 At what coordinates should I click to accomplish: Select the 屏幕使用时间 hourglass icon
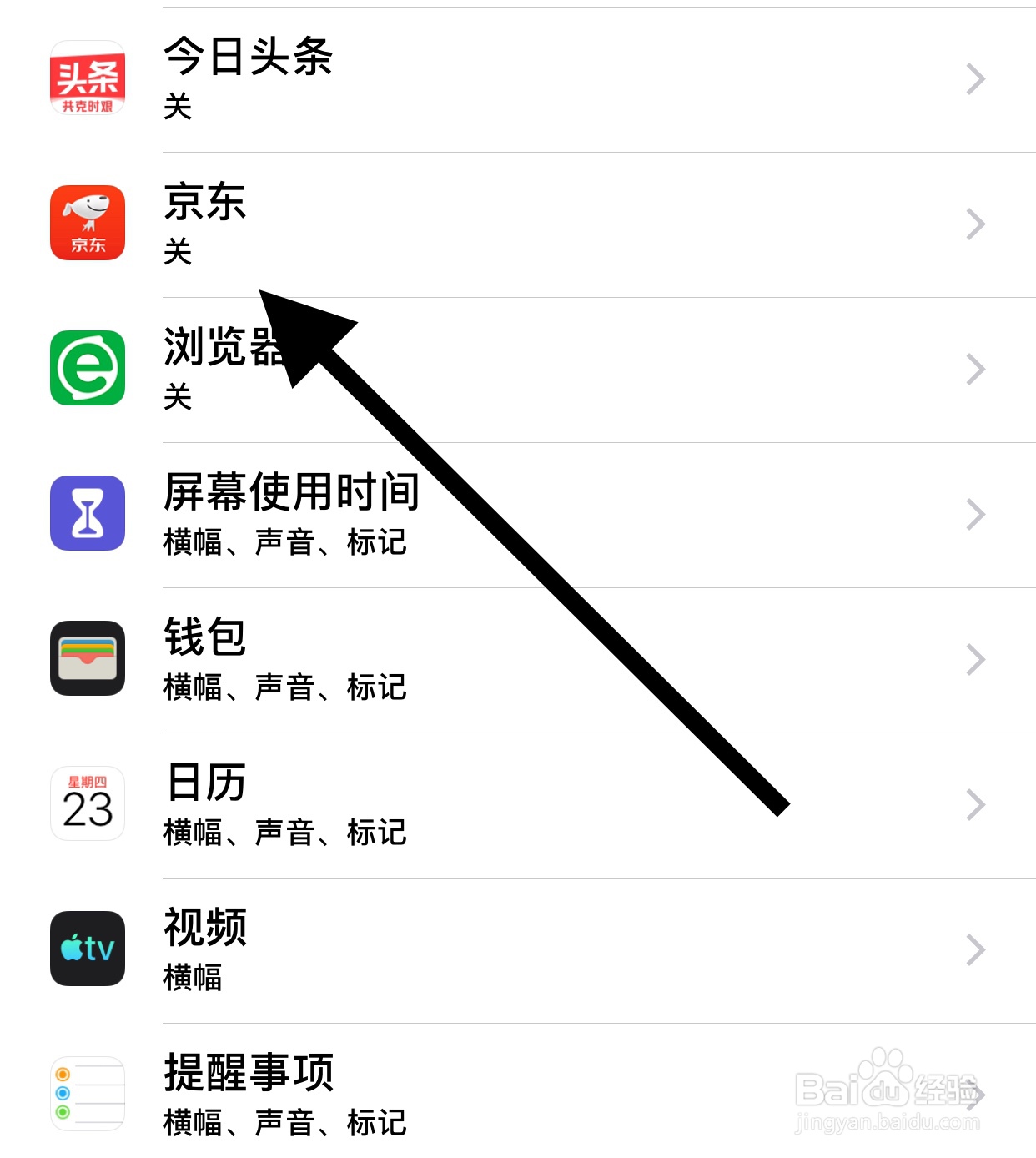pos(87,513)
